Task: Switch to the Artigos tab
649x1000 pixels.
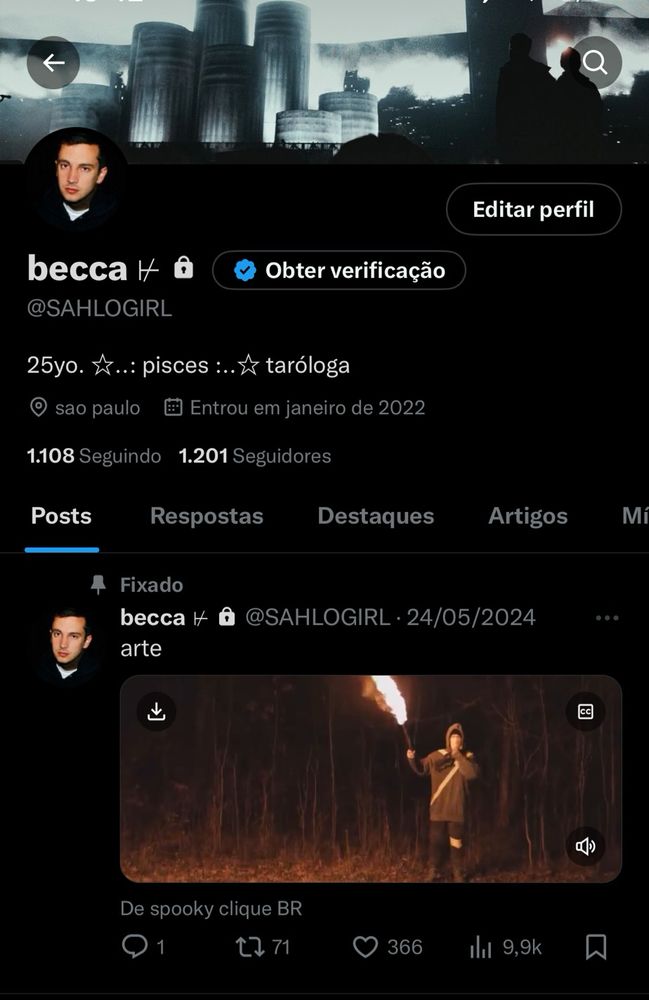Action: (527, 516)
